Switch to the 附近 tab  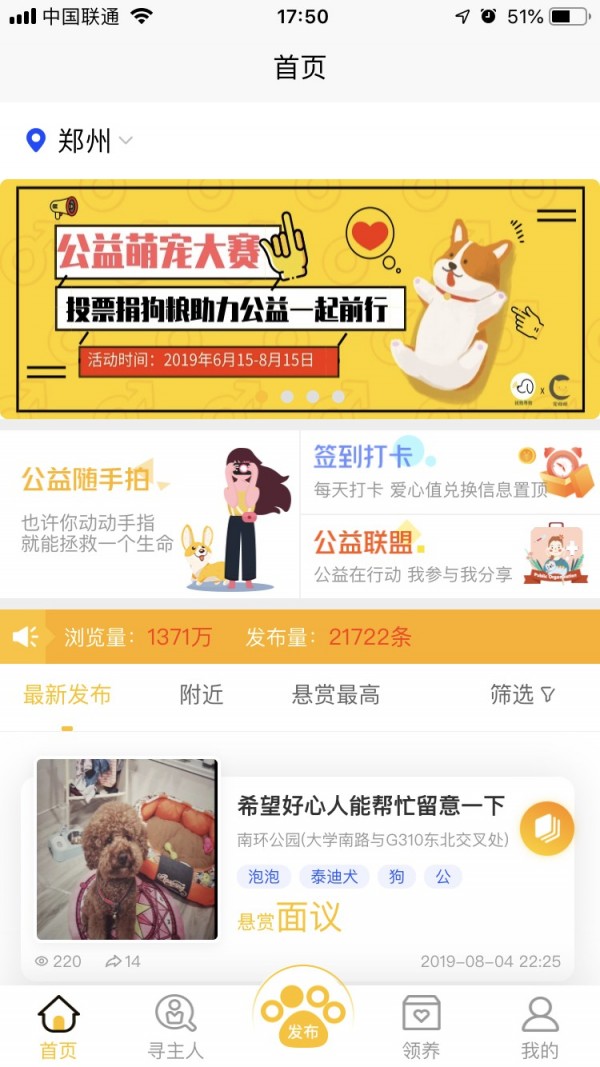click(201, 695)
